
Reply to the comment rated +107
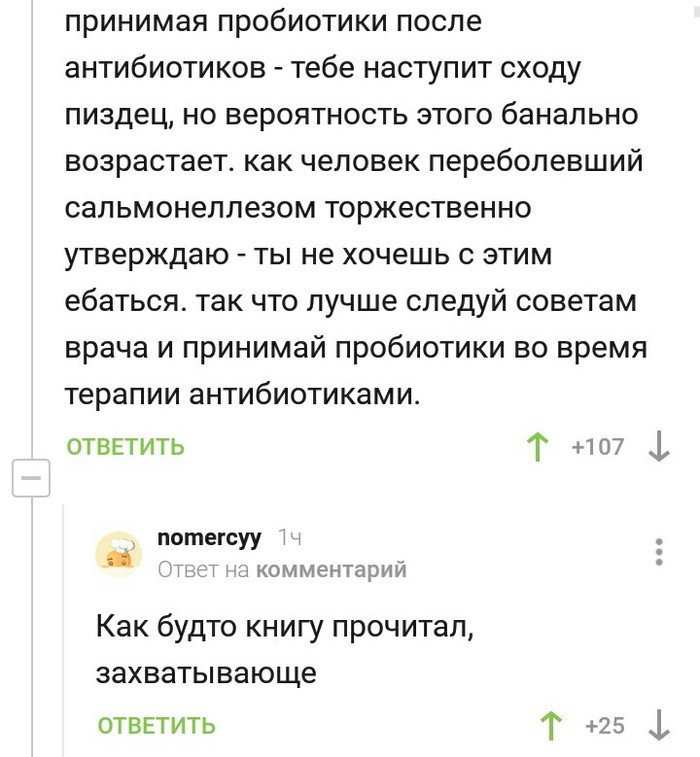click(126, 447)
